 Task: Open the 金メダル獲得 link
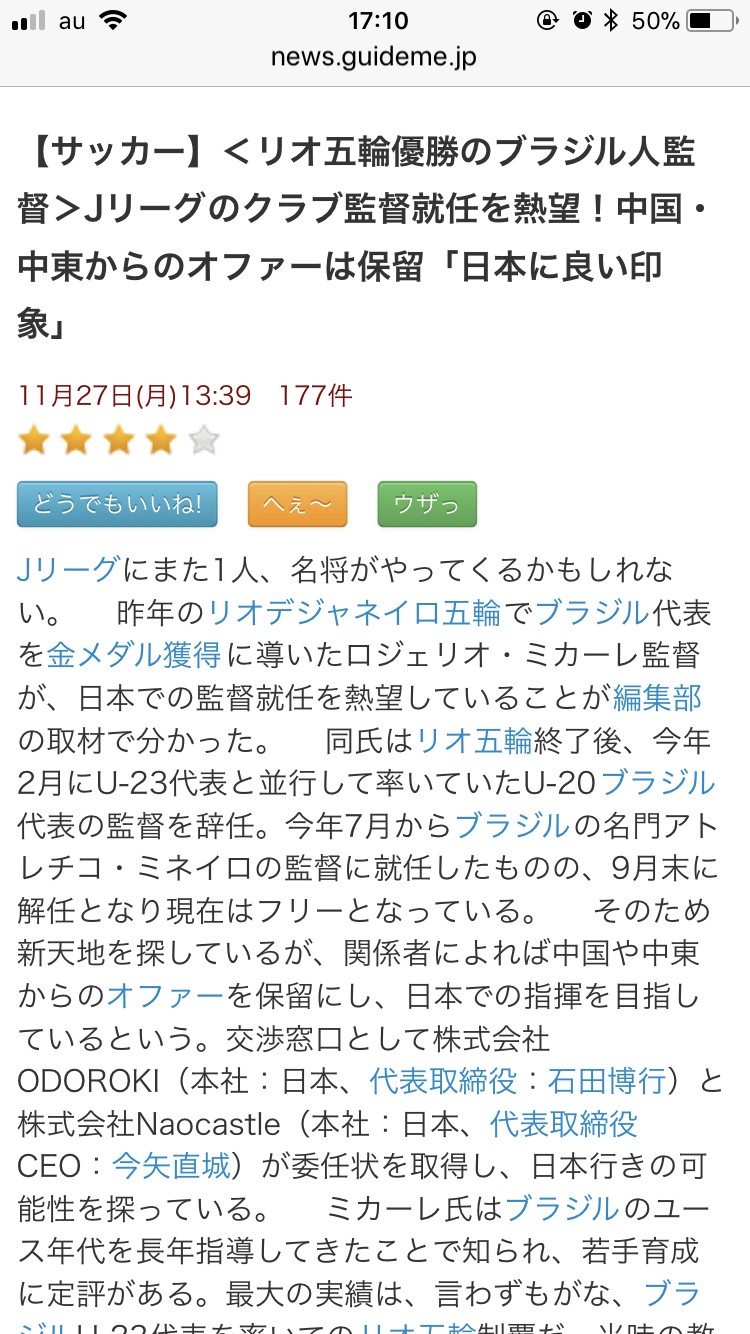coord(134,655)
